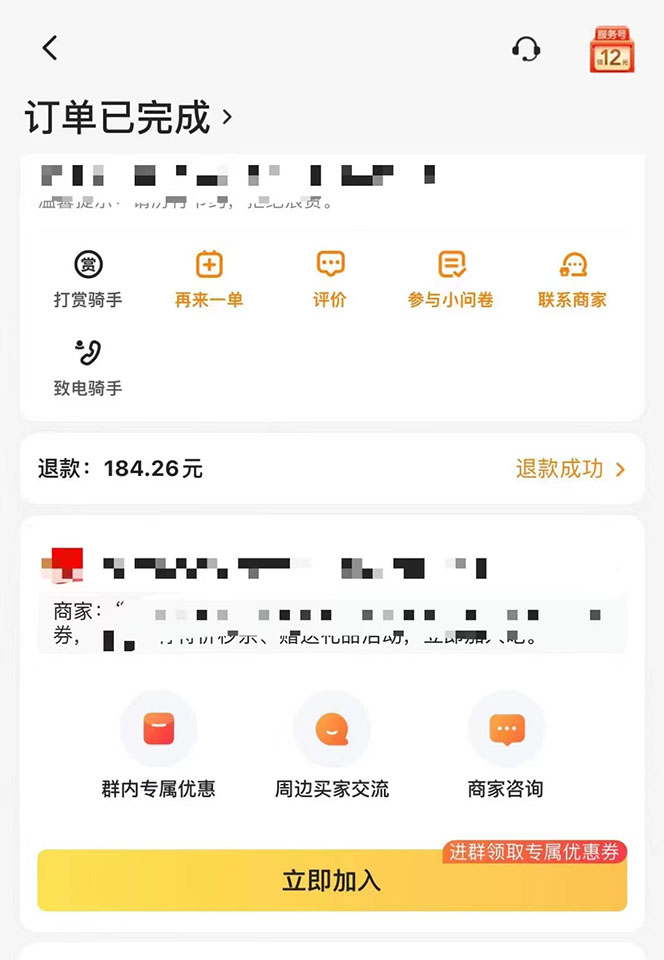This screenshot has height=960, width=664.
Task: Join the group with 立即加入
Action: [x=332, y=880]
